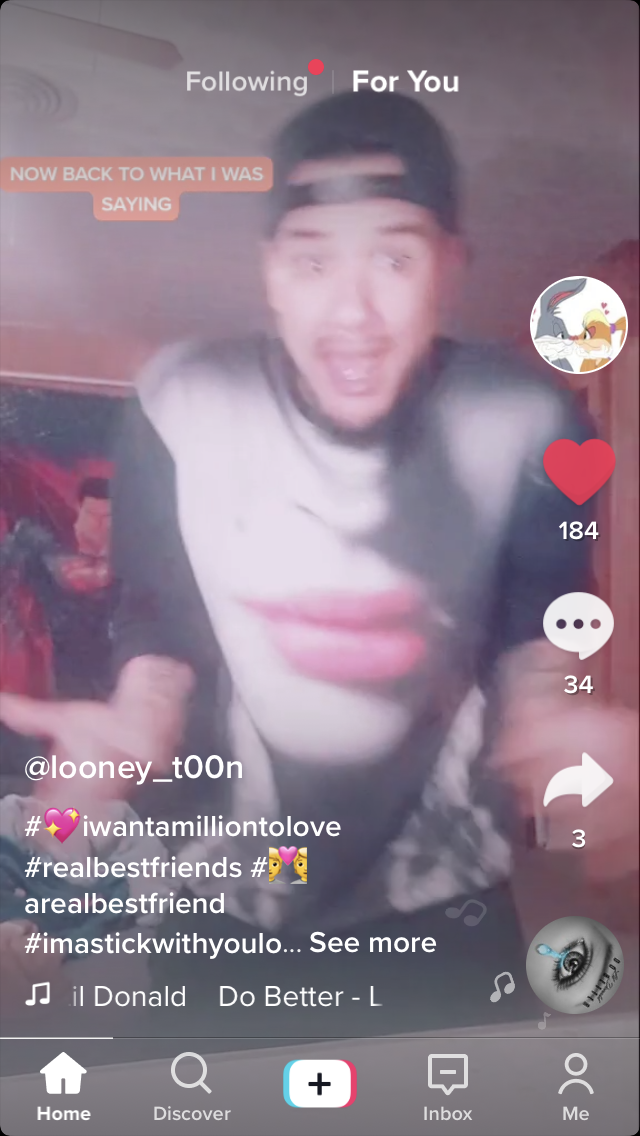Screen dimensions: 640x1136
Task: Expand the caption with See more
Action: (372, 943)
